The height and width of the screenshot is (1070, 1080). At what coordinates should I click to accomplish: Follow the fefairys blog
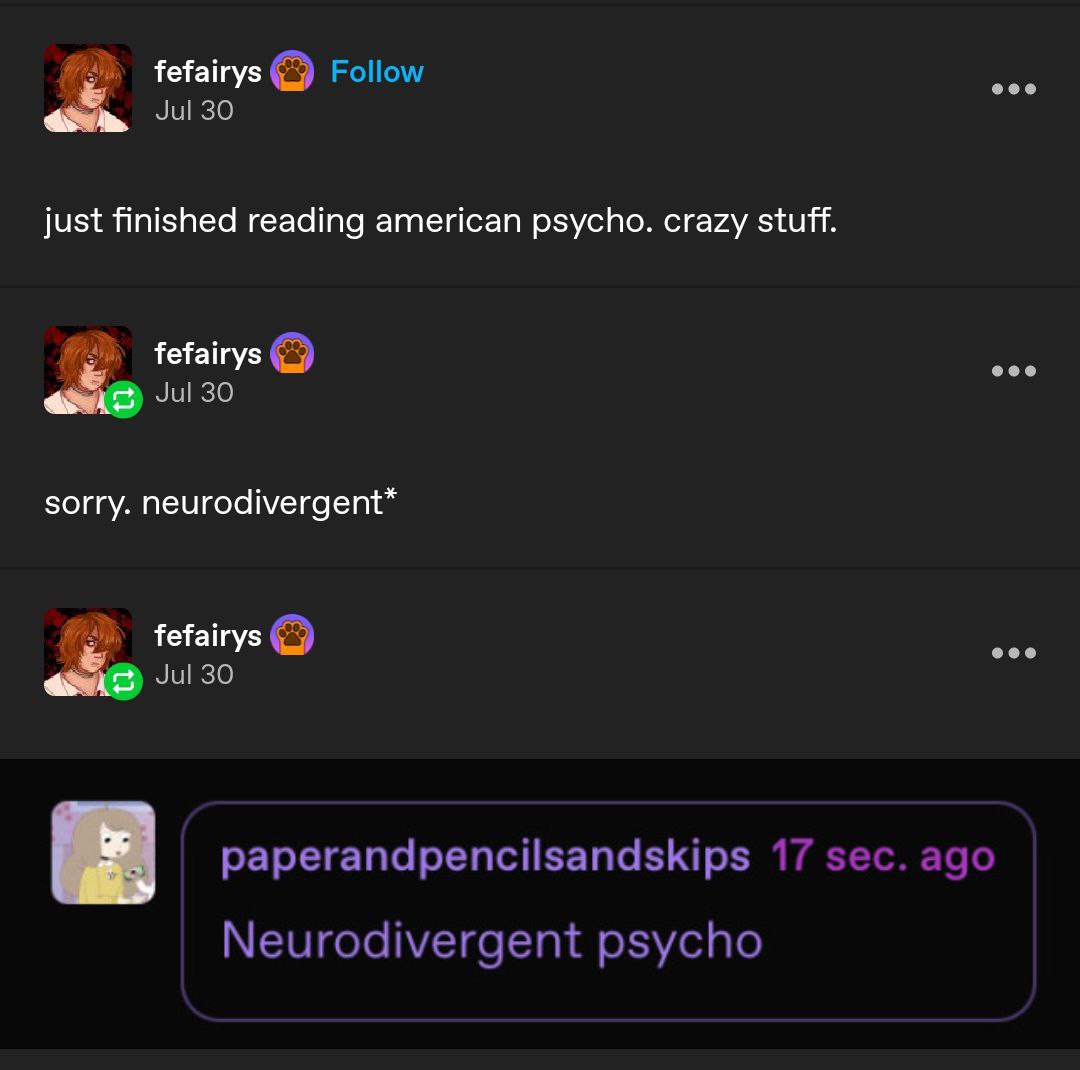pos(376,72)
